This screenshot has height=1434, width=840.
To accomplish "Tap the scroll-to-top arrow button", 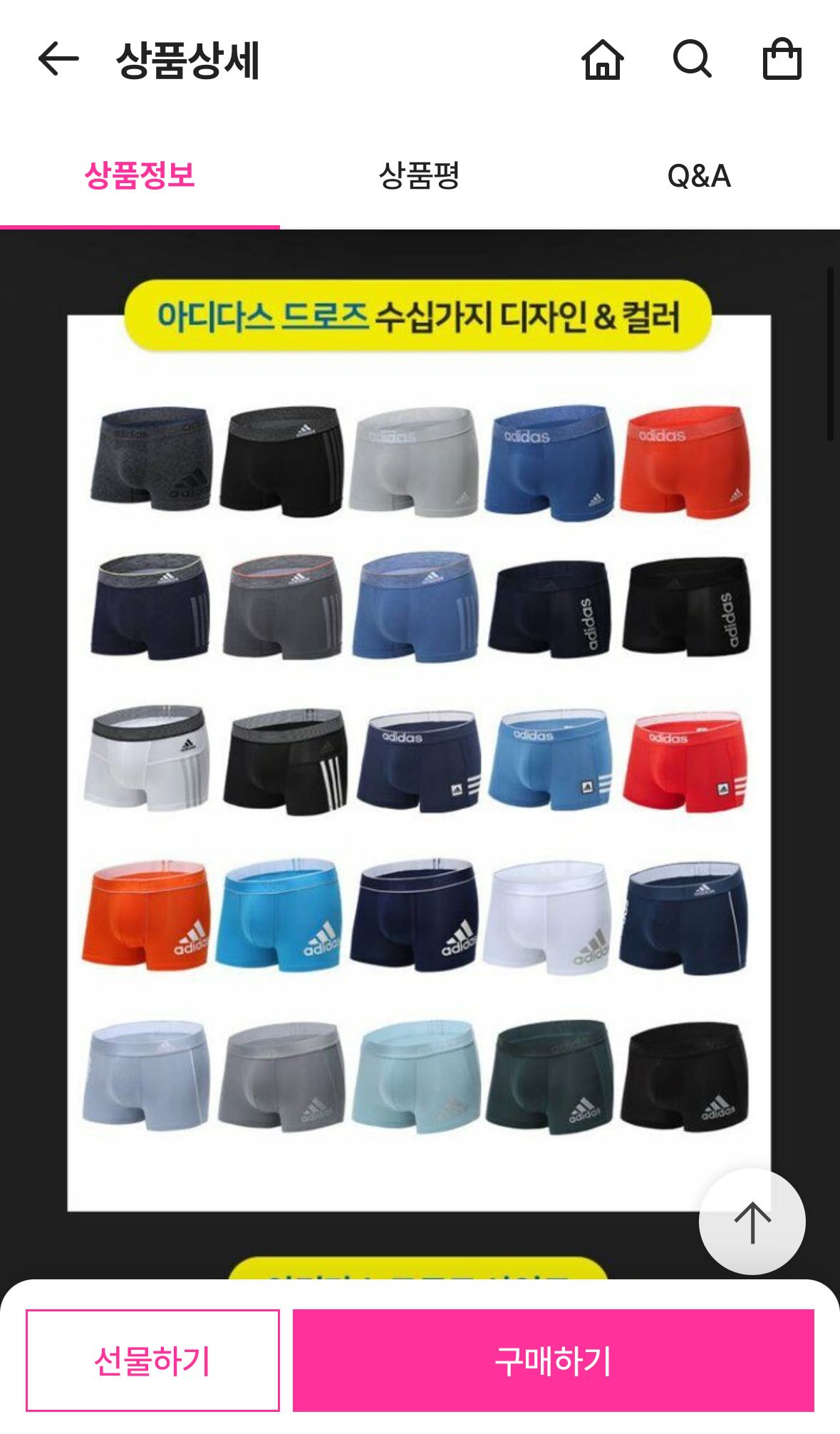I will (x=752, y=1222).
